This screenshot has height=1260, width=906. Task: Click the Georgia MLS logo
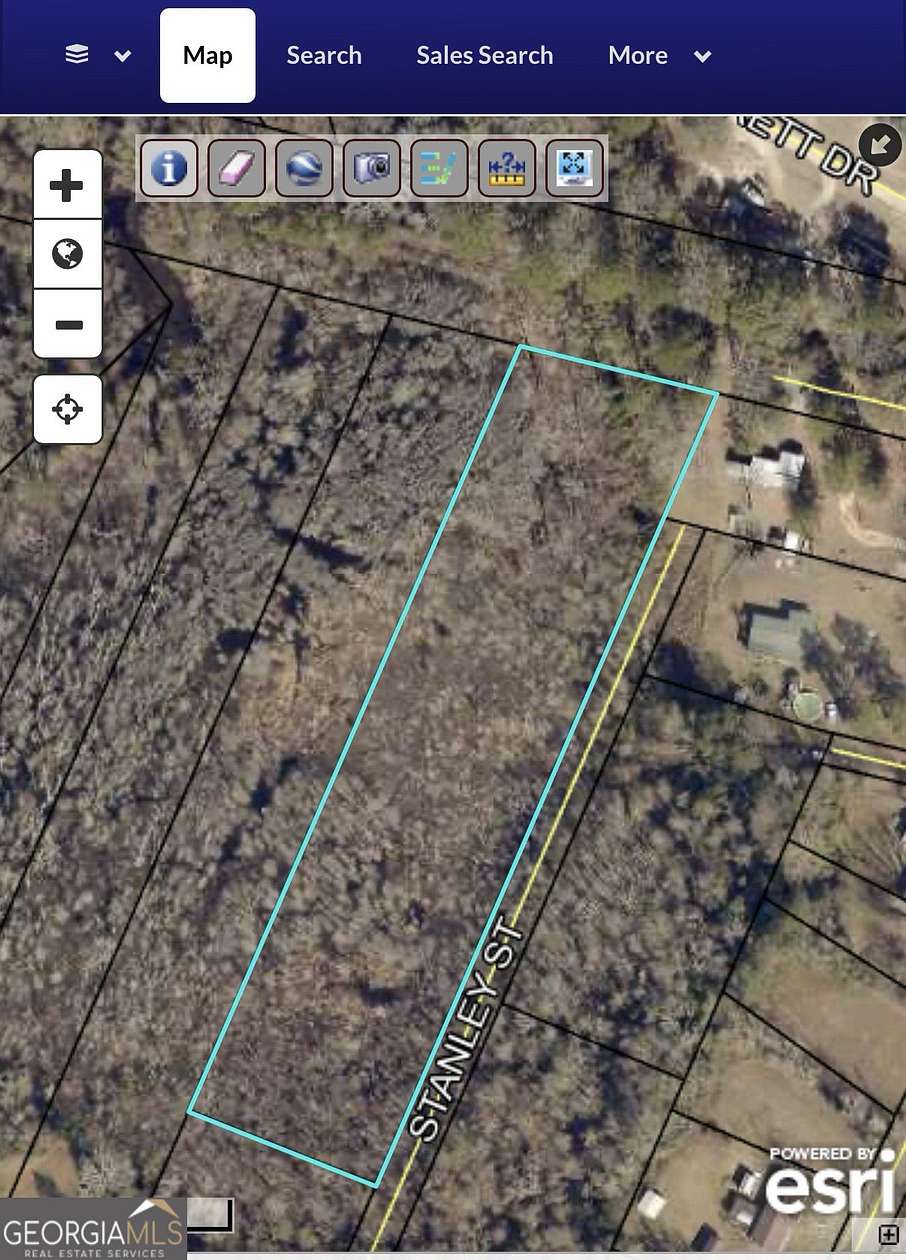tap(94, 1230)
